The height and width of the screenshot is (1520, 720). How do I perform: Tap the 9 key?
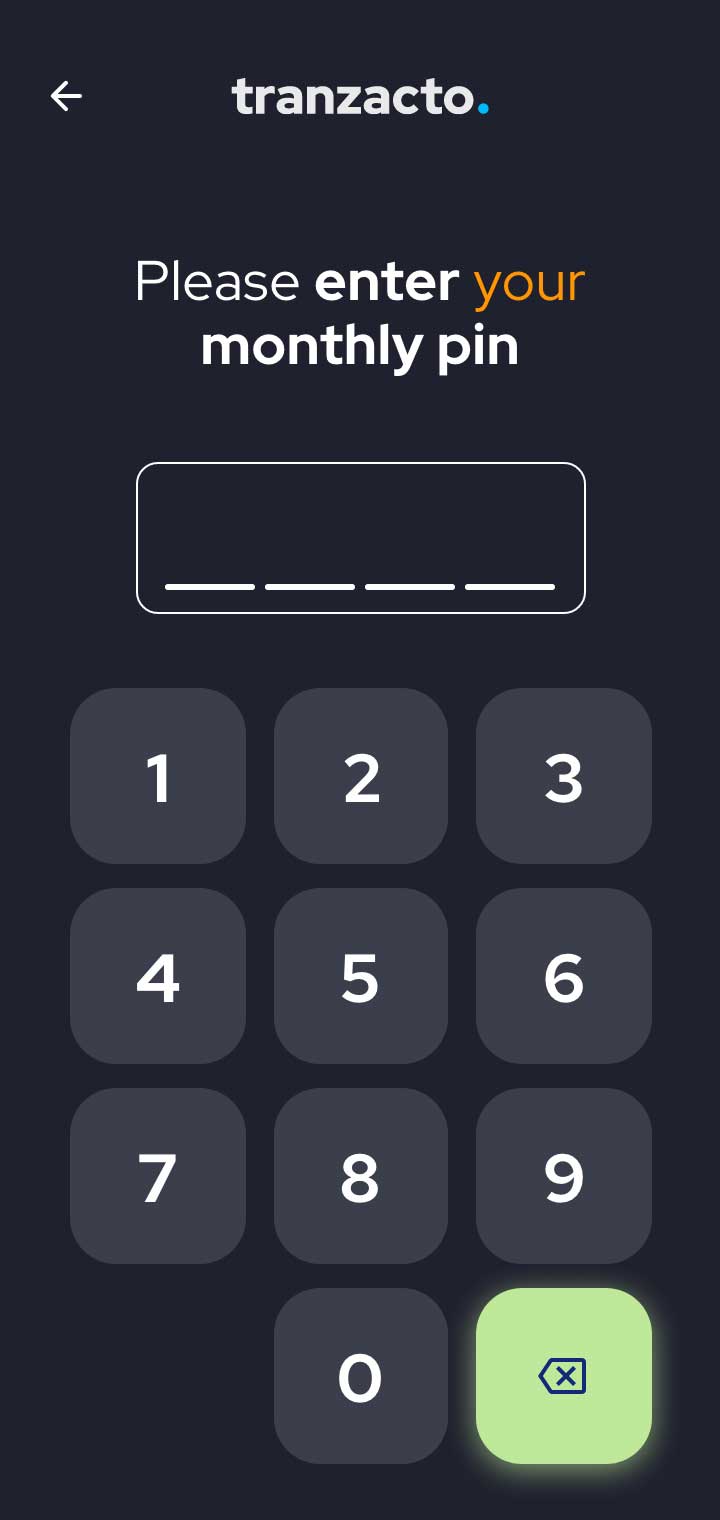point(564,1176)
